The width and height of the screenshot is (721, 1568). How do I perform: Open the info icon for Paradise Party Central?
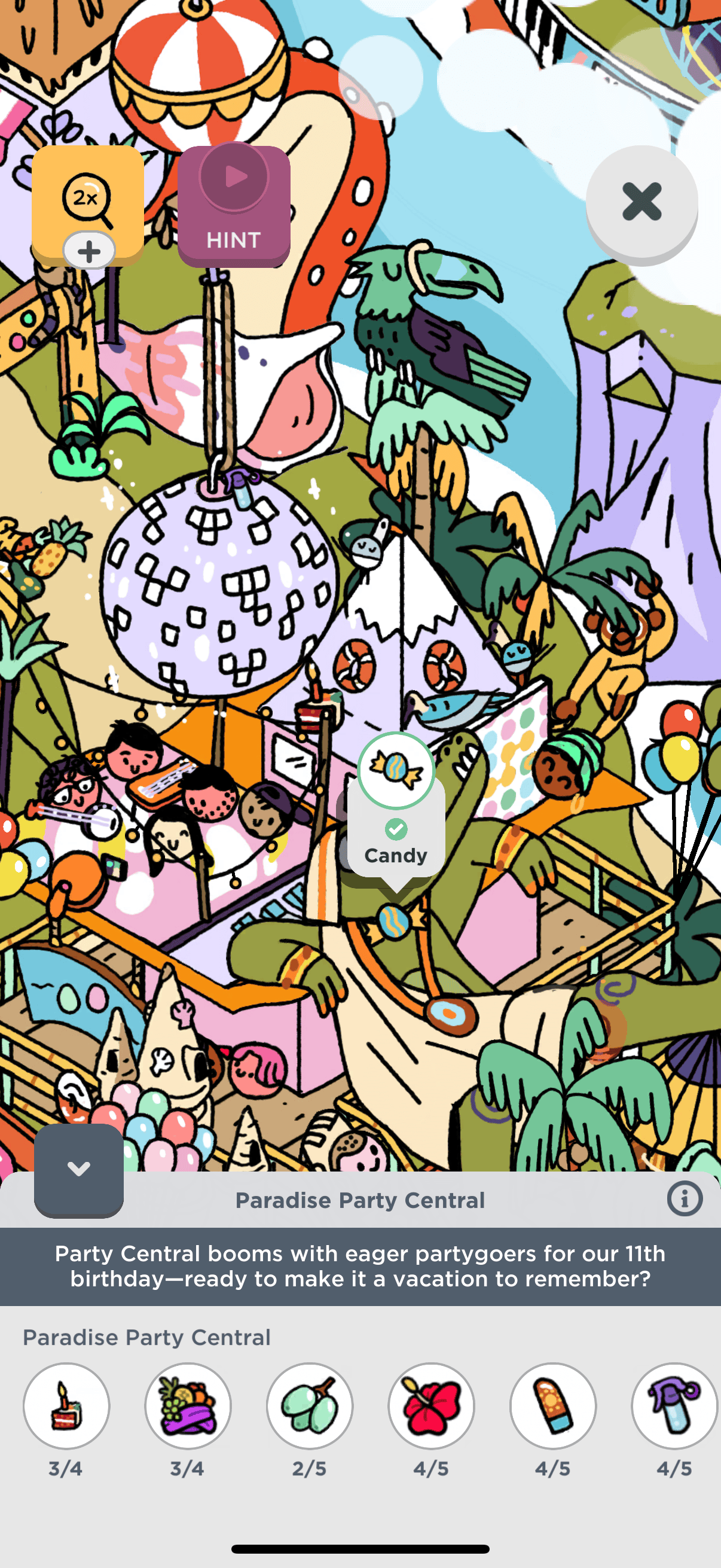[x=685, y=1199]
